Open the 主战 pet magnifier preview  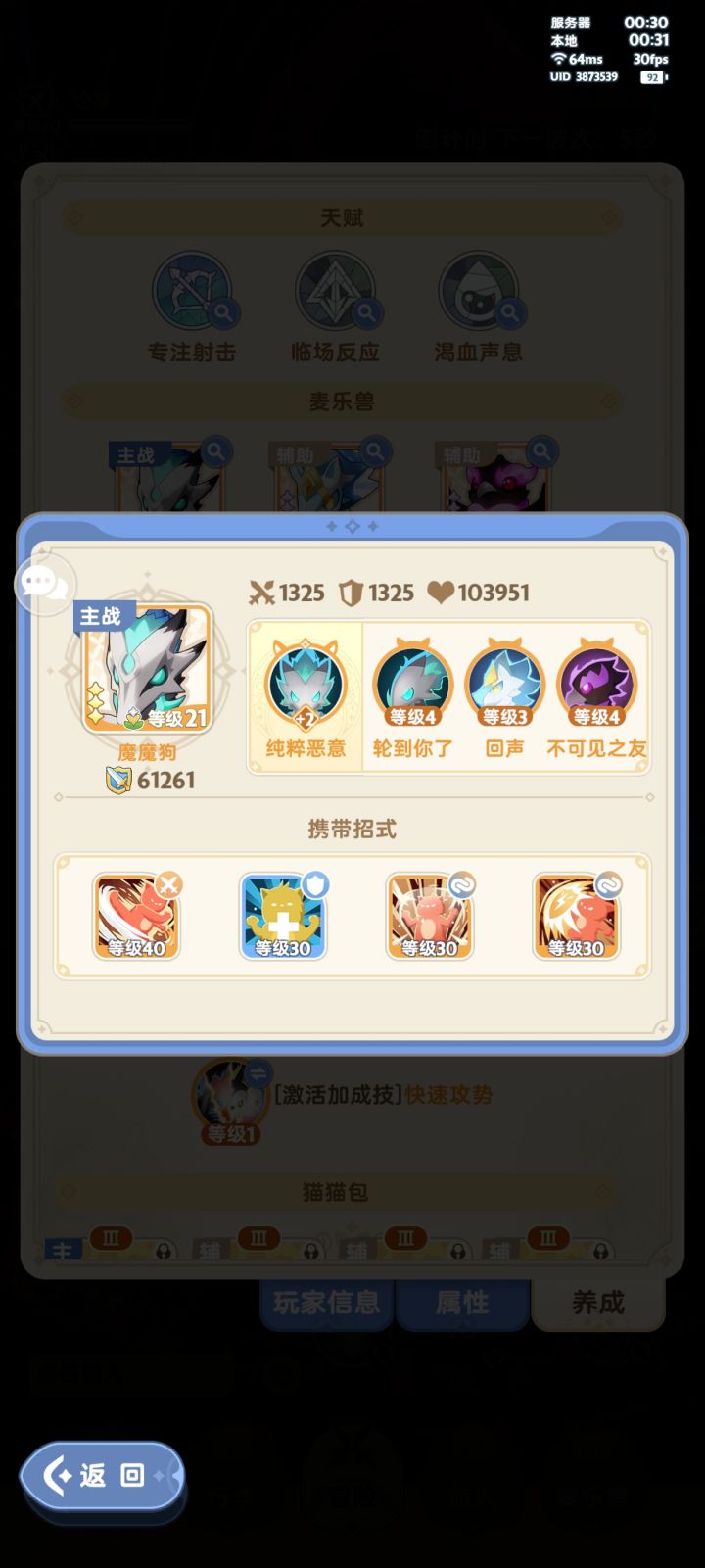pos(214,451)
